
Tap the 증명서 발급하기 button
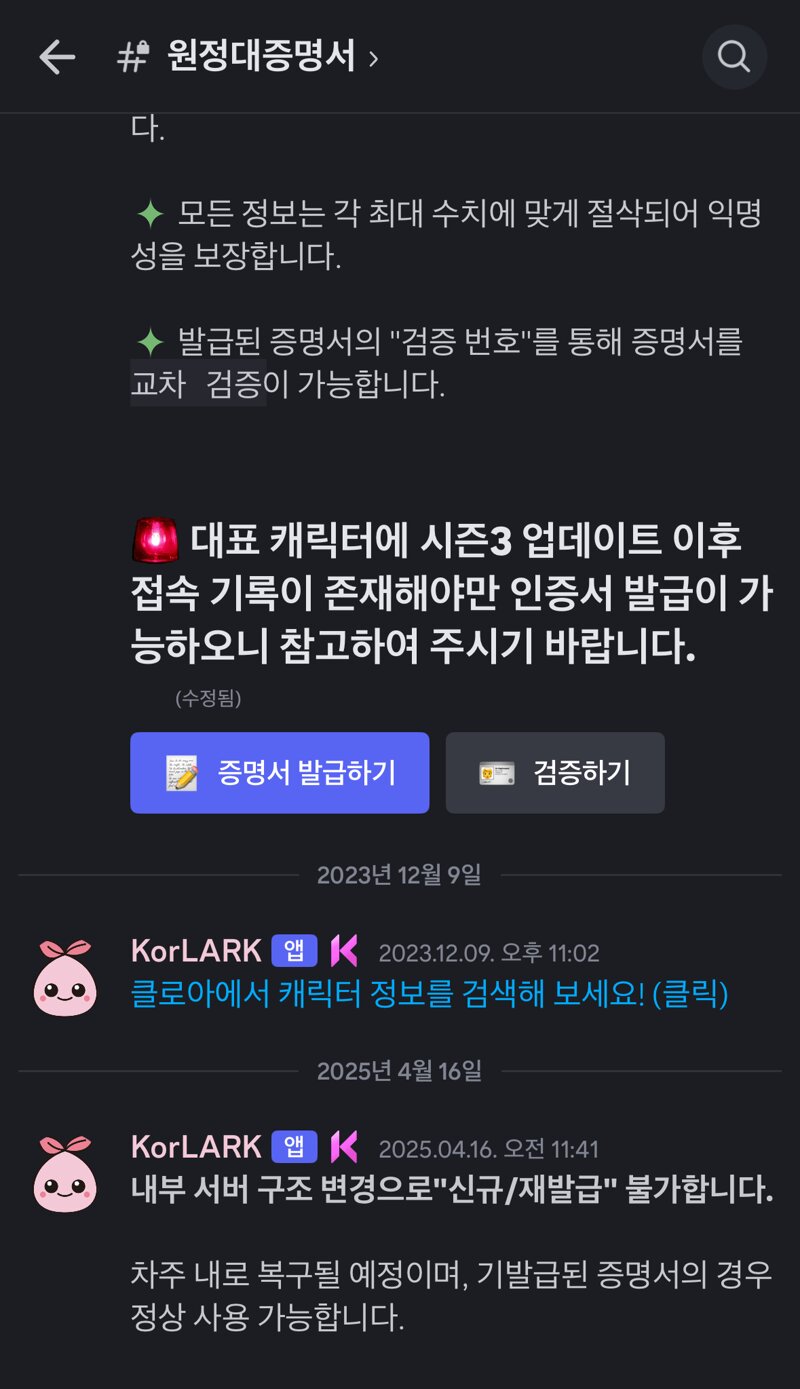280,773
